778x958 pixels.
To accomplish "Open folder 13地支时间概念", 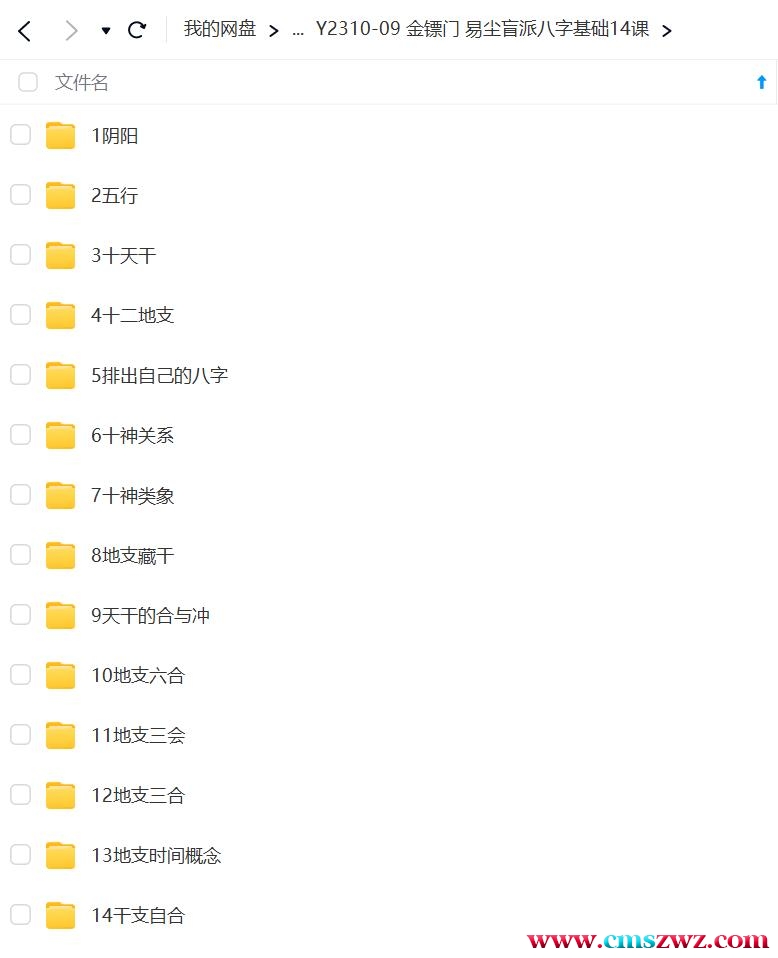I will 155,856.
